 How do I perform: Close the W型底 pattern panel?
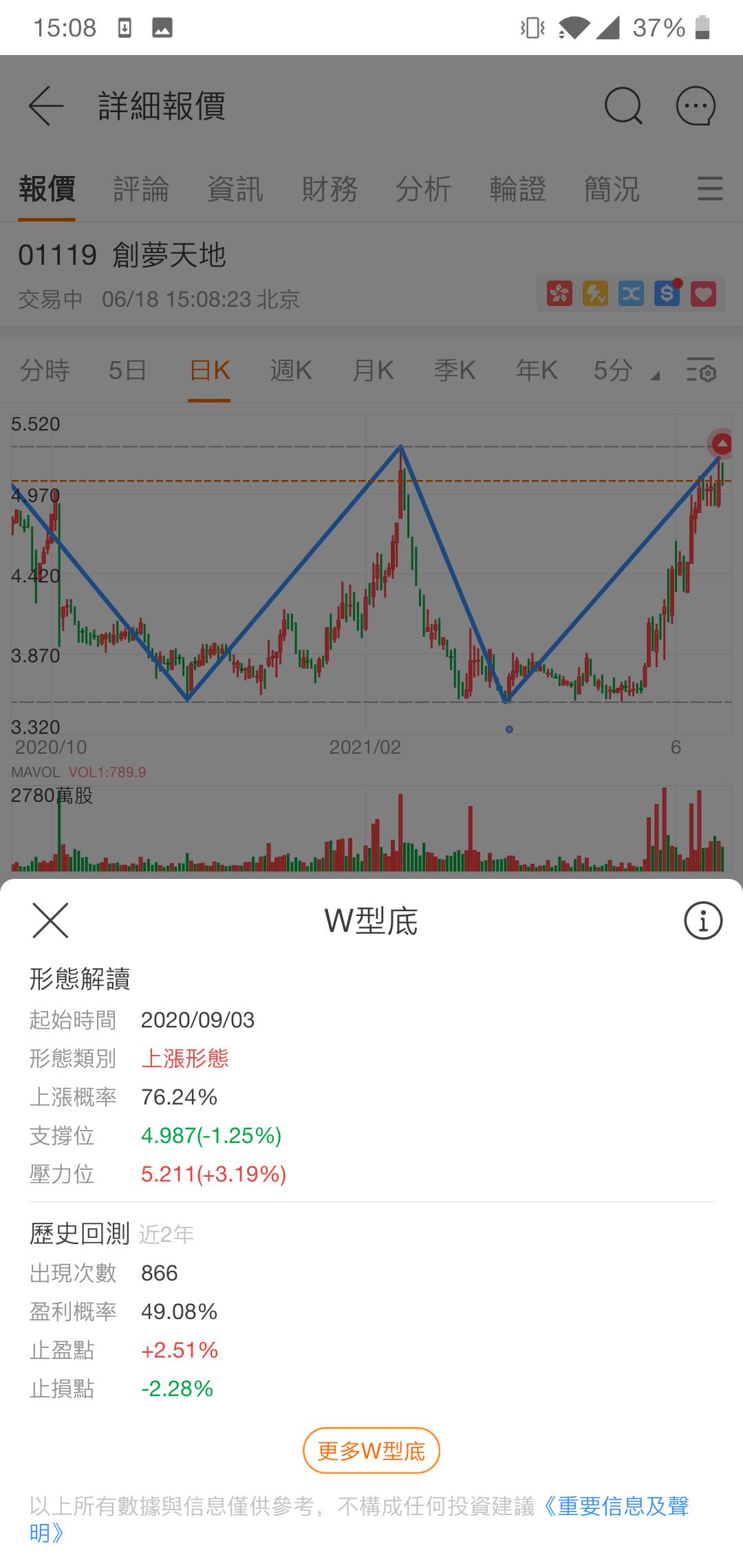(50, 920)
